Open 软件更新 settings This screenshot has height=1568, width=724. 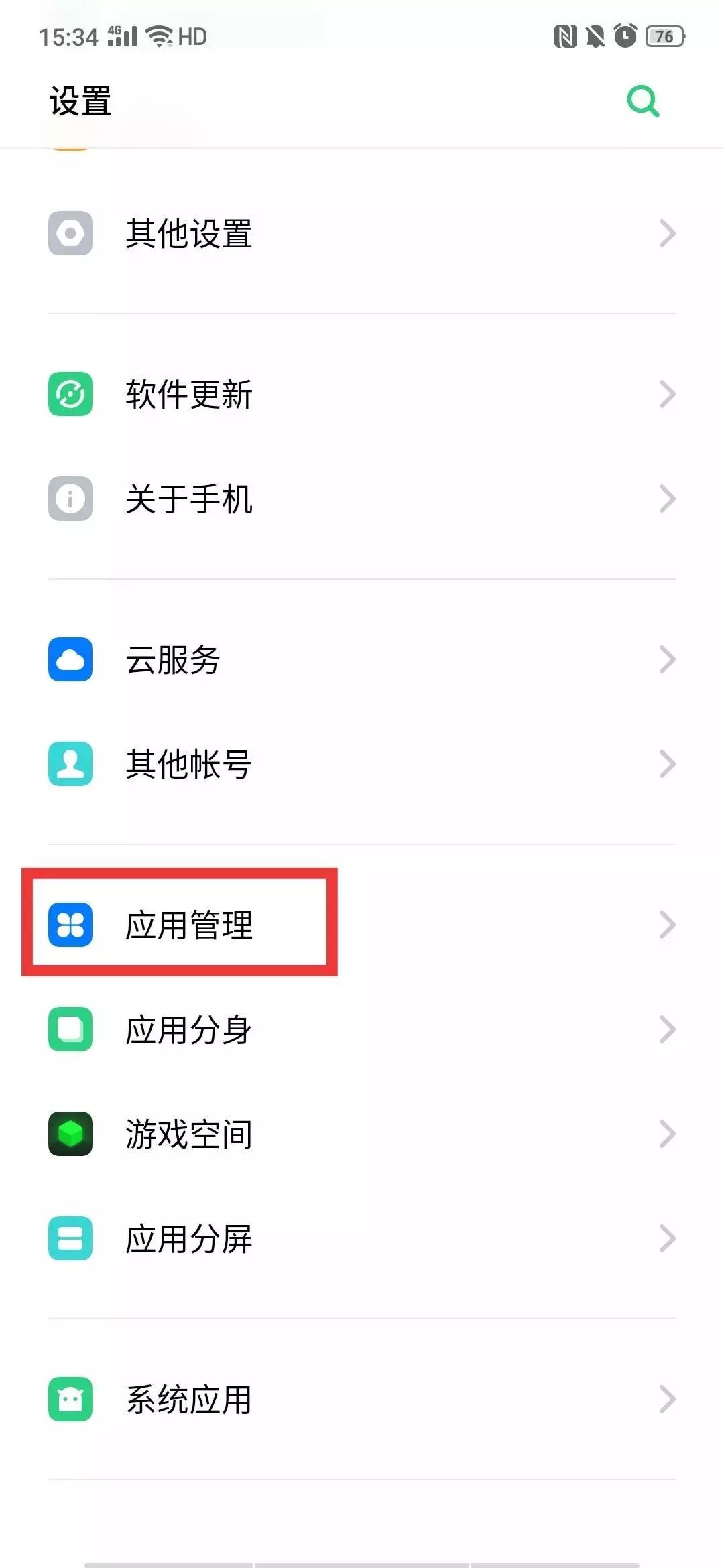point(362,394)
